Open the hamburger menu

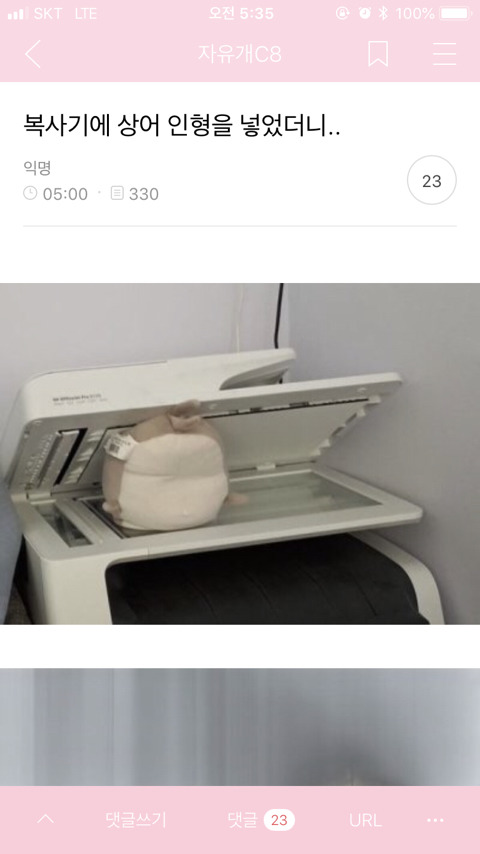(x=444, y=54)
